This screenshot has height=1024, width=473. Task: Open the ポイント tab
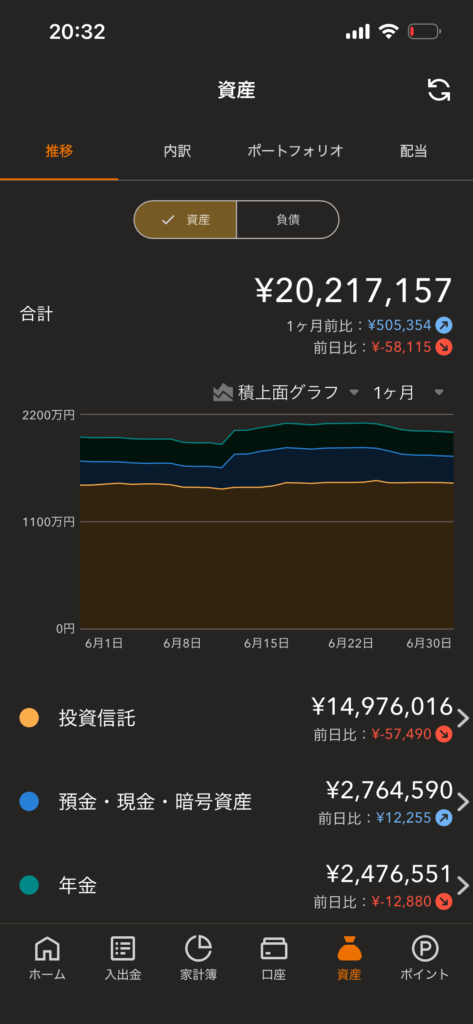425,957
